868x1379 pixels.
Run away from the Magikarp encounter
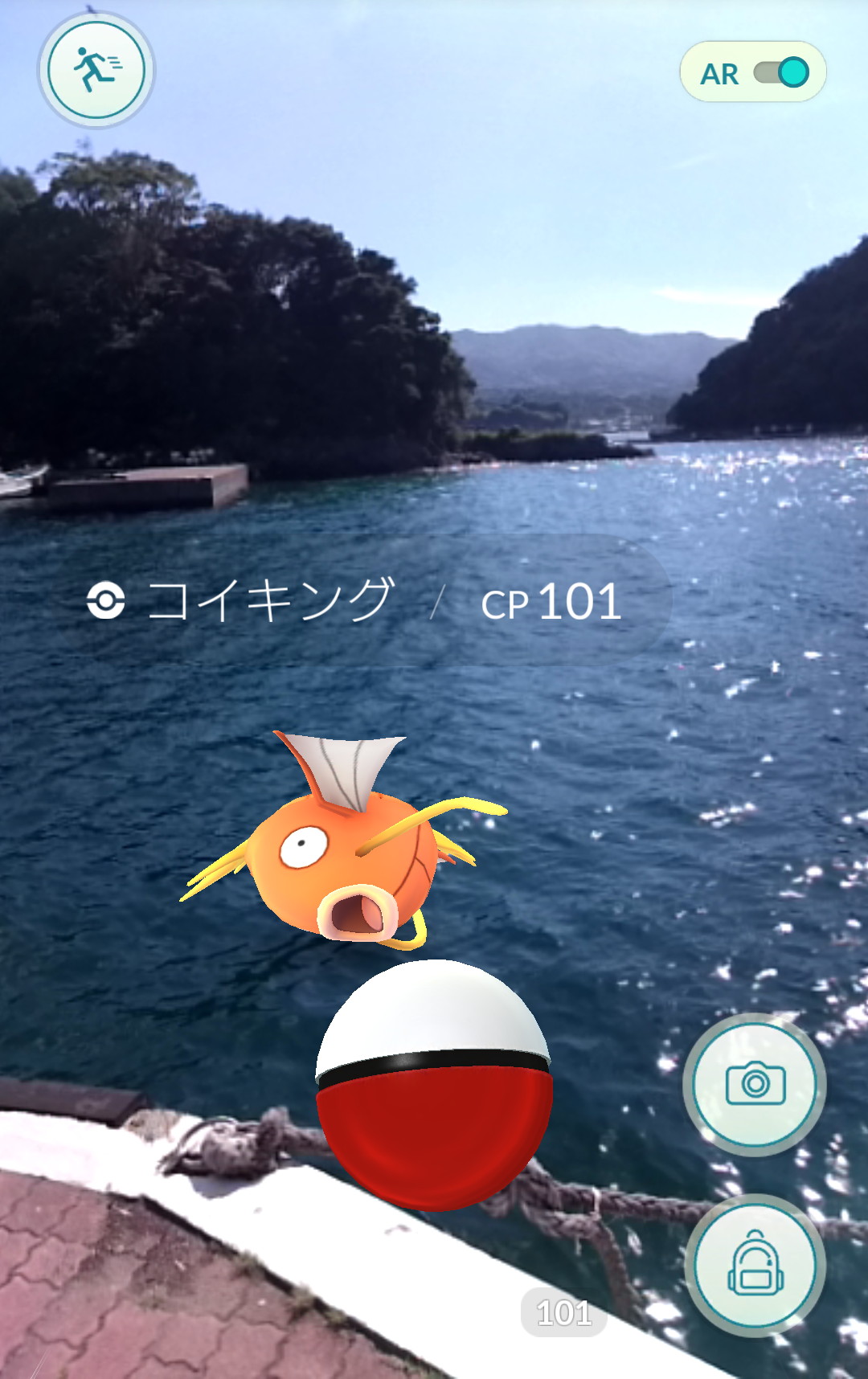pos(96,70)
